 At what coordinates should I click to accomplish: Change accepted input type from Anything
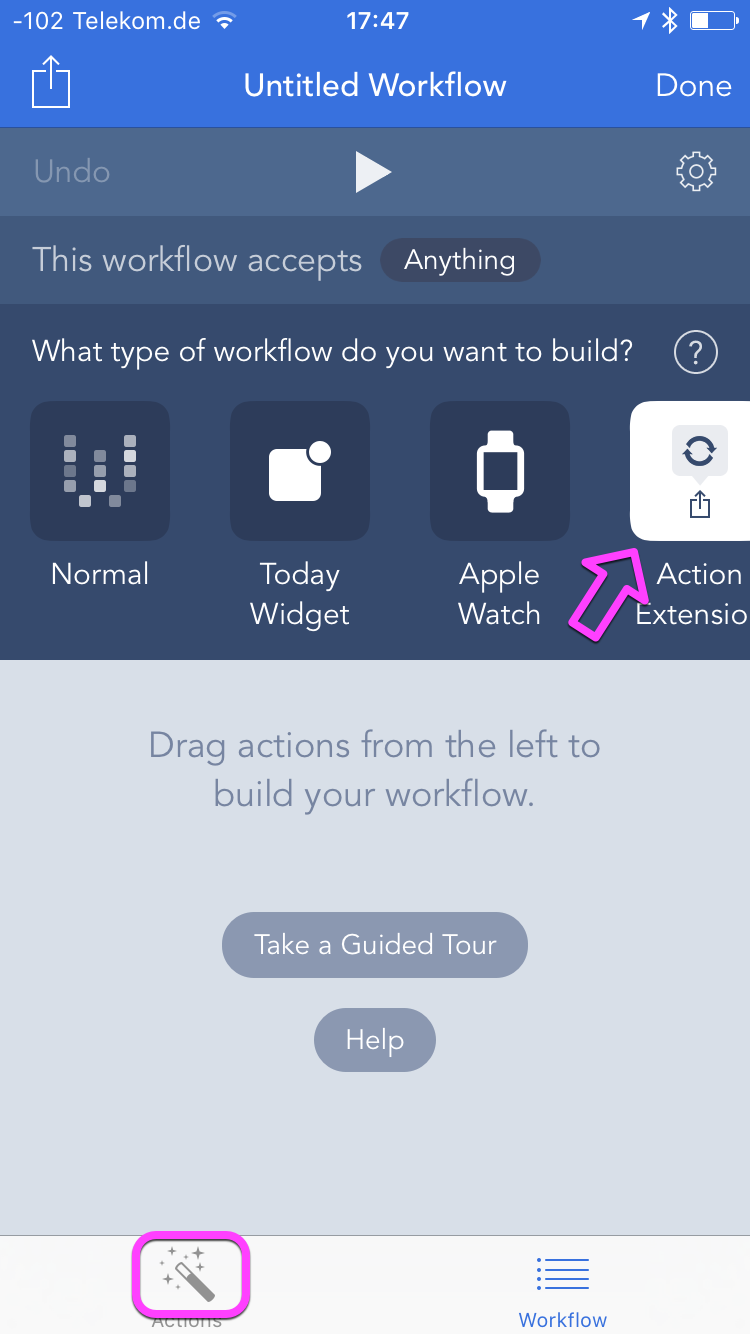coord(459,261)
